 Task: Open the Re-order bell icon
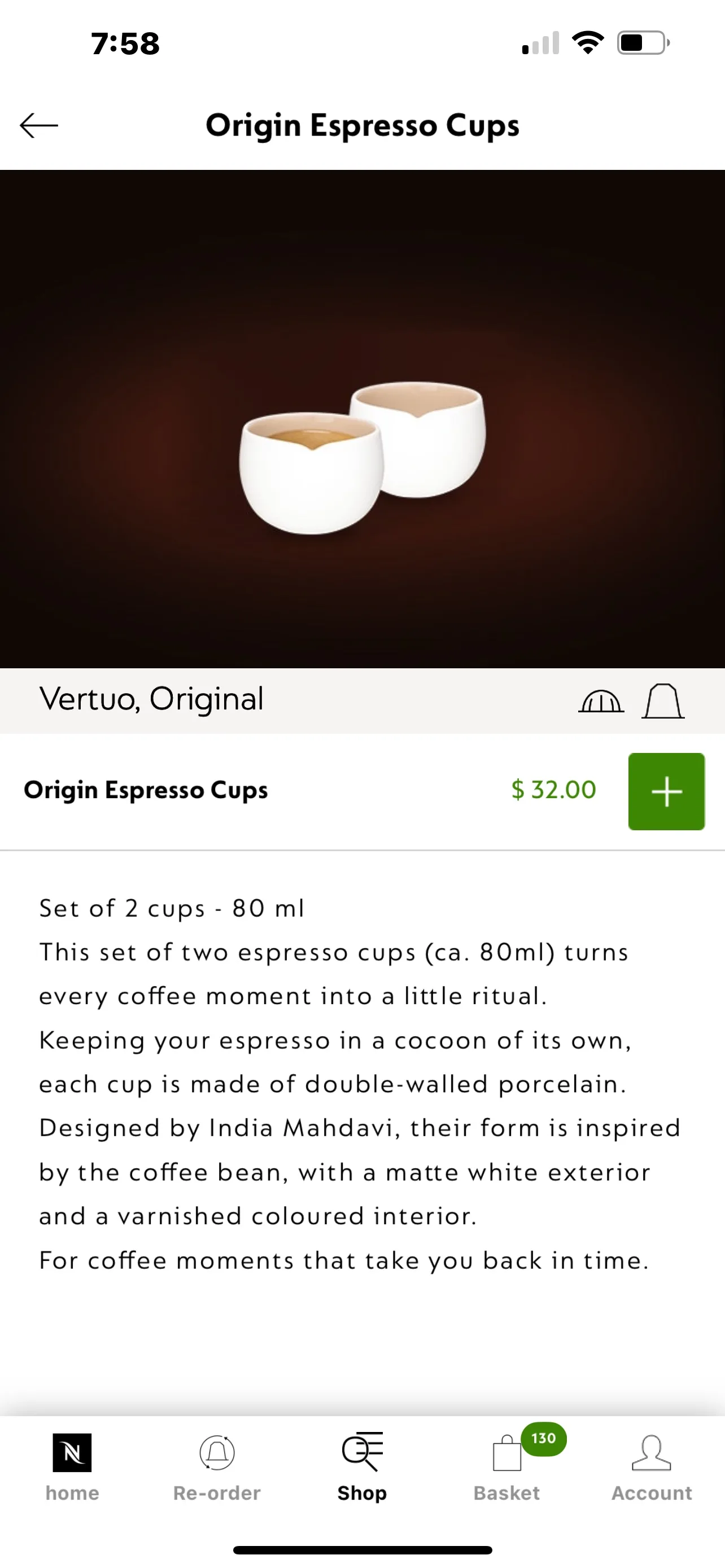tap(217, 1452)
